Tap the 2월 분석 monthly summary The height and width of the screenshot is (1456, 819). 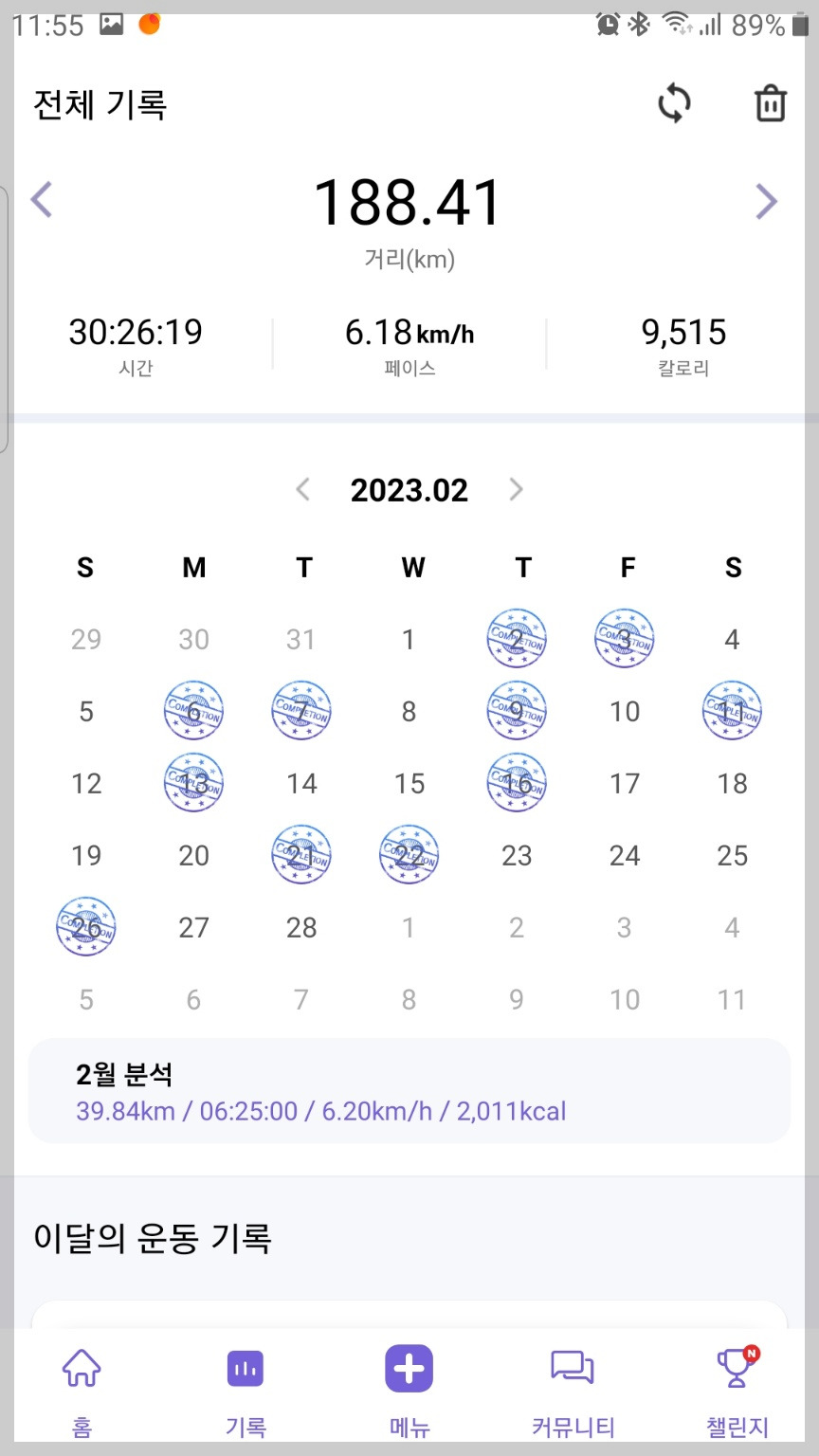[409, 1090]
